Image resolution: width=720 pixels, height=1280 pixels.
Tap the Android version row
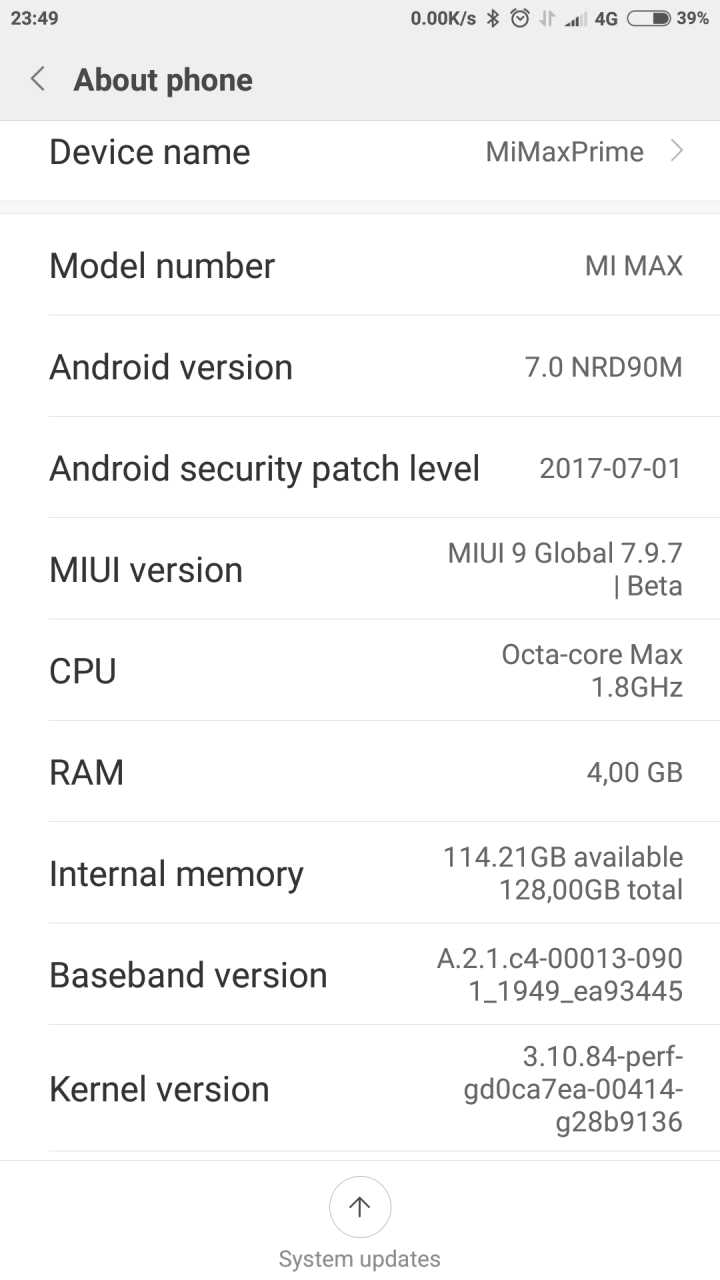click(x=360, y=367)
